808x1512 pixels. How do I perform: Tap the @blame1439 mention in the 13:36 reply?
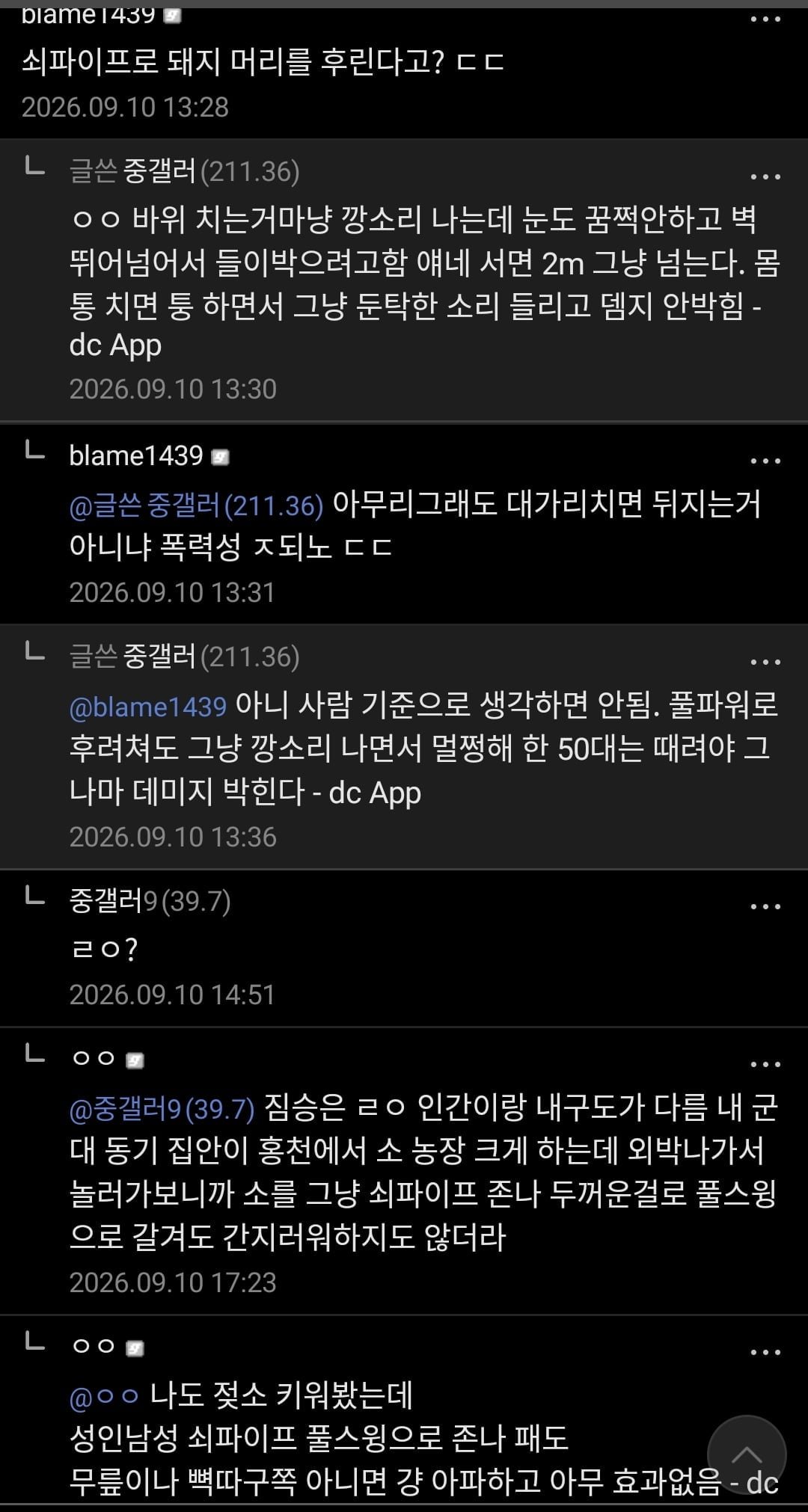coord(147,706)
